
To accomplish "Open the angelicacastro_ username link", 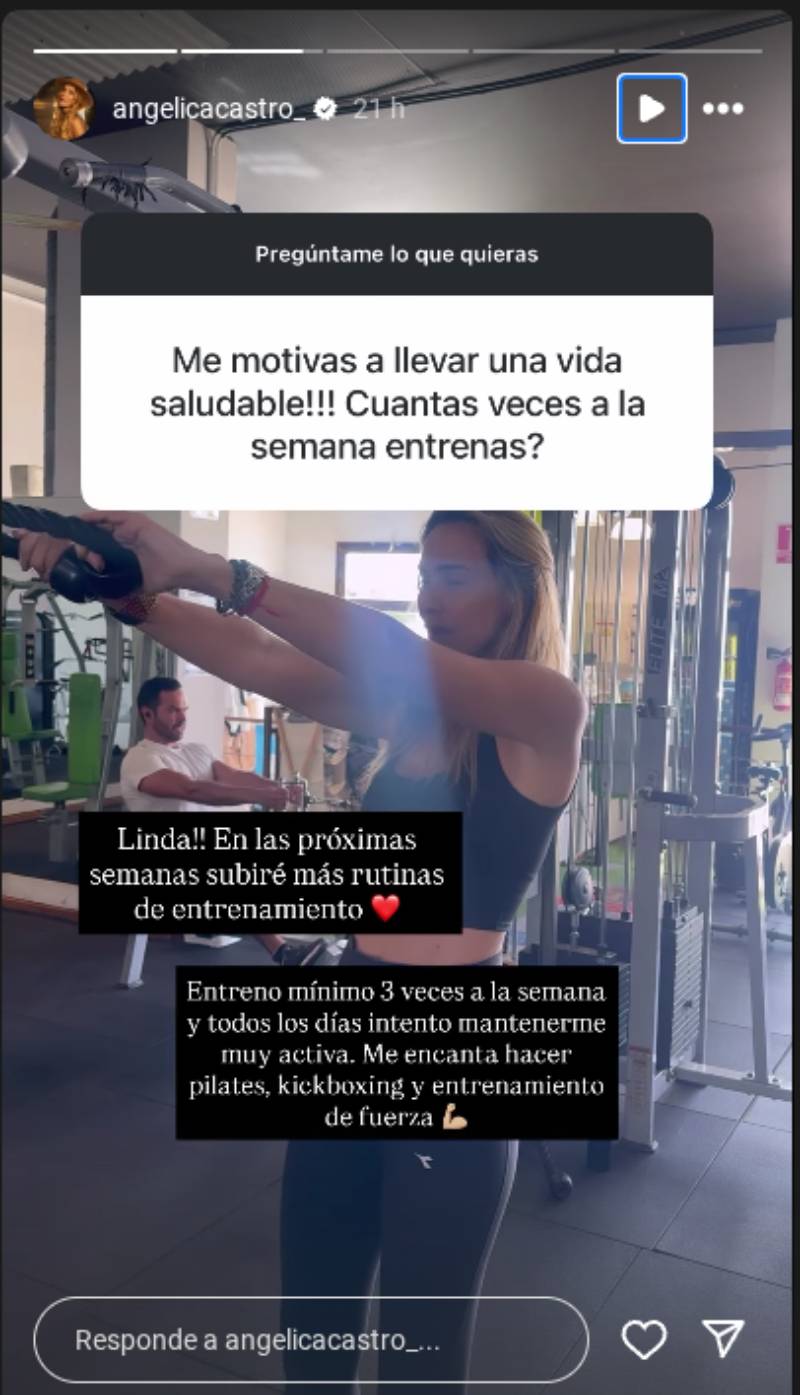I will [x=209, y=109].
